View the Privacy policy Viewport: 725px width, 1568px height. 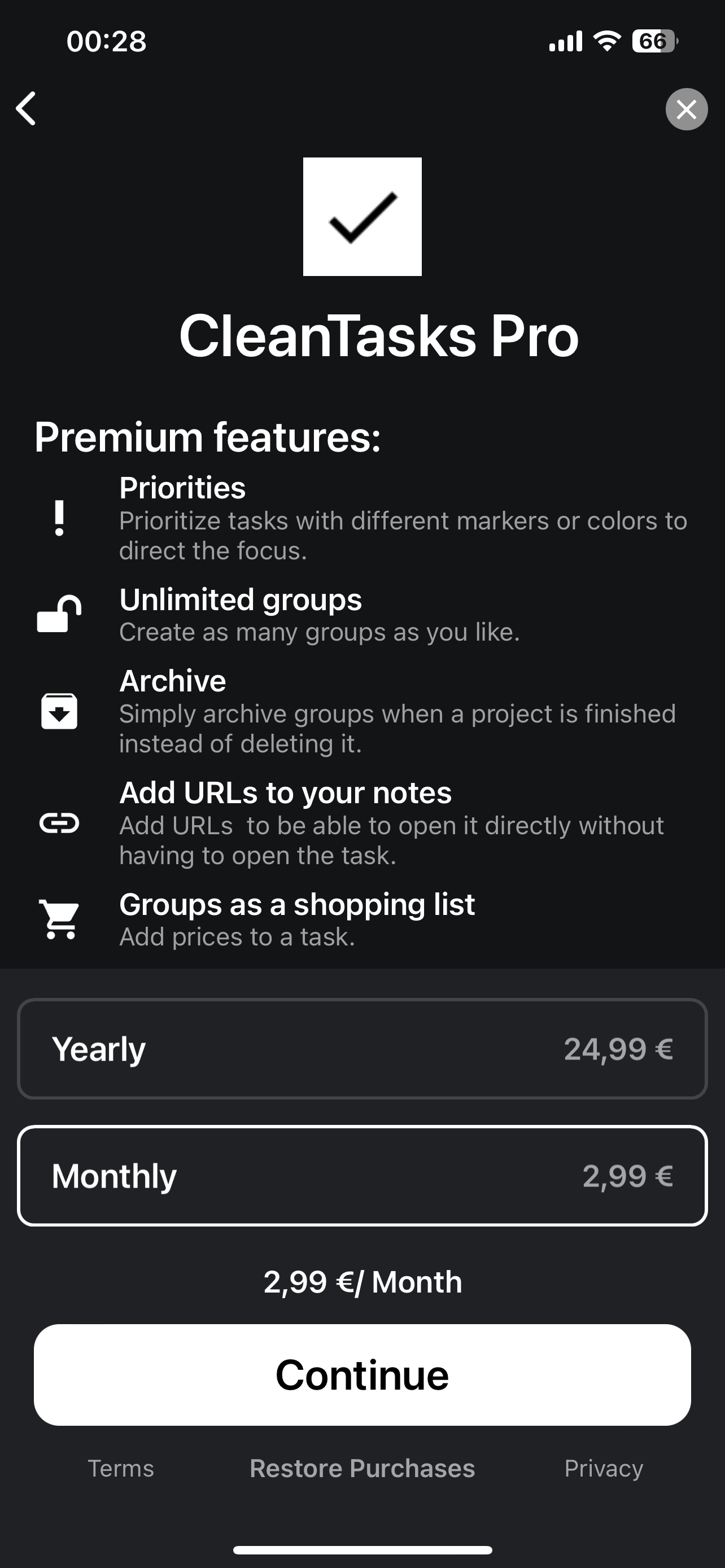(603, 1469)
